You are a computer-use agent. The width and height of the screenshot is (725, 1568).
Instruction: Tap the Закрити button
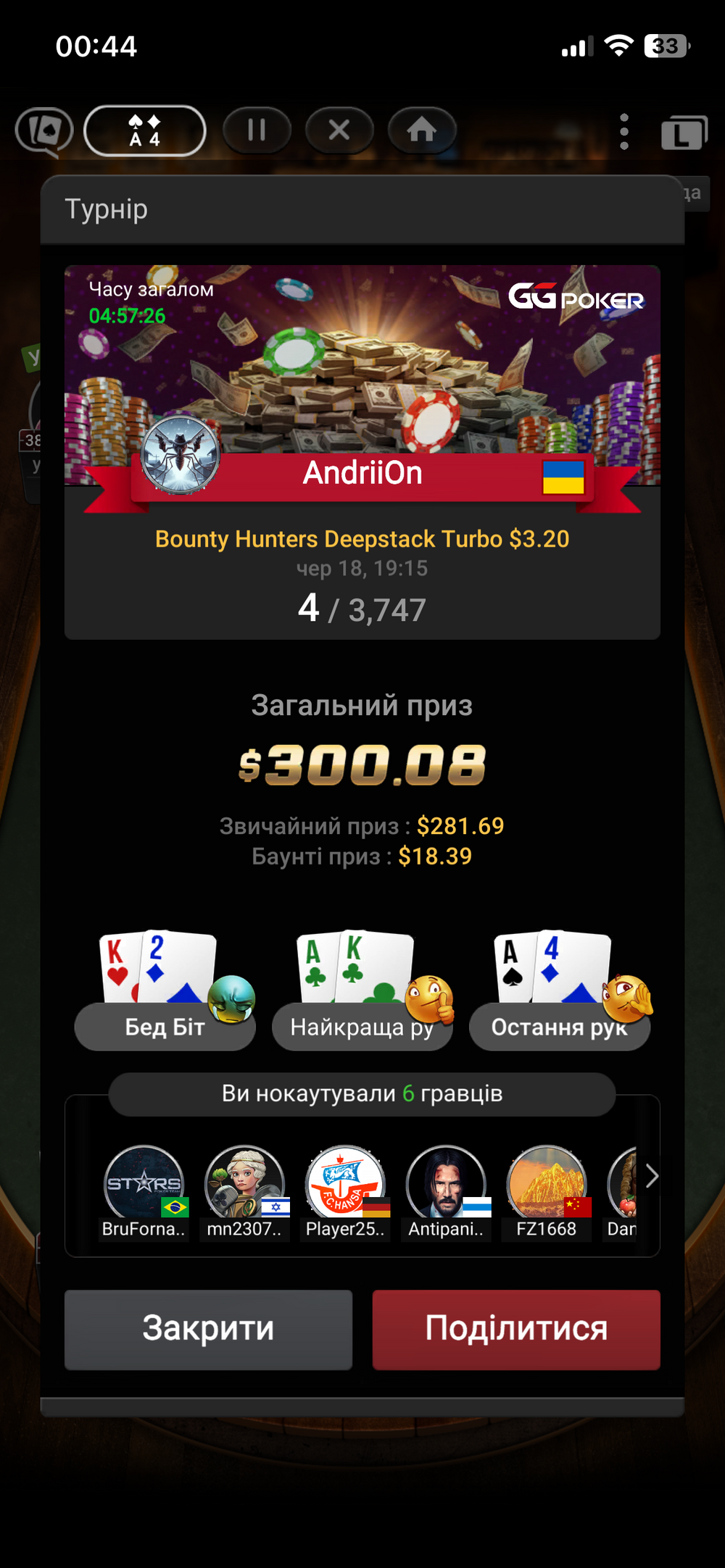point(208,1329)
